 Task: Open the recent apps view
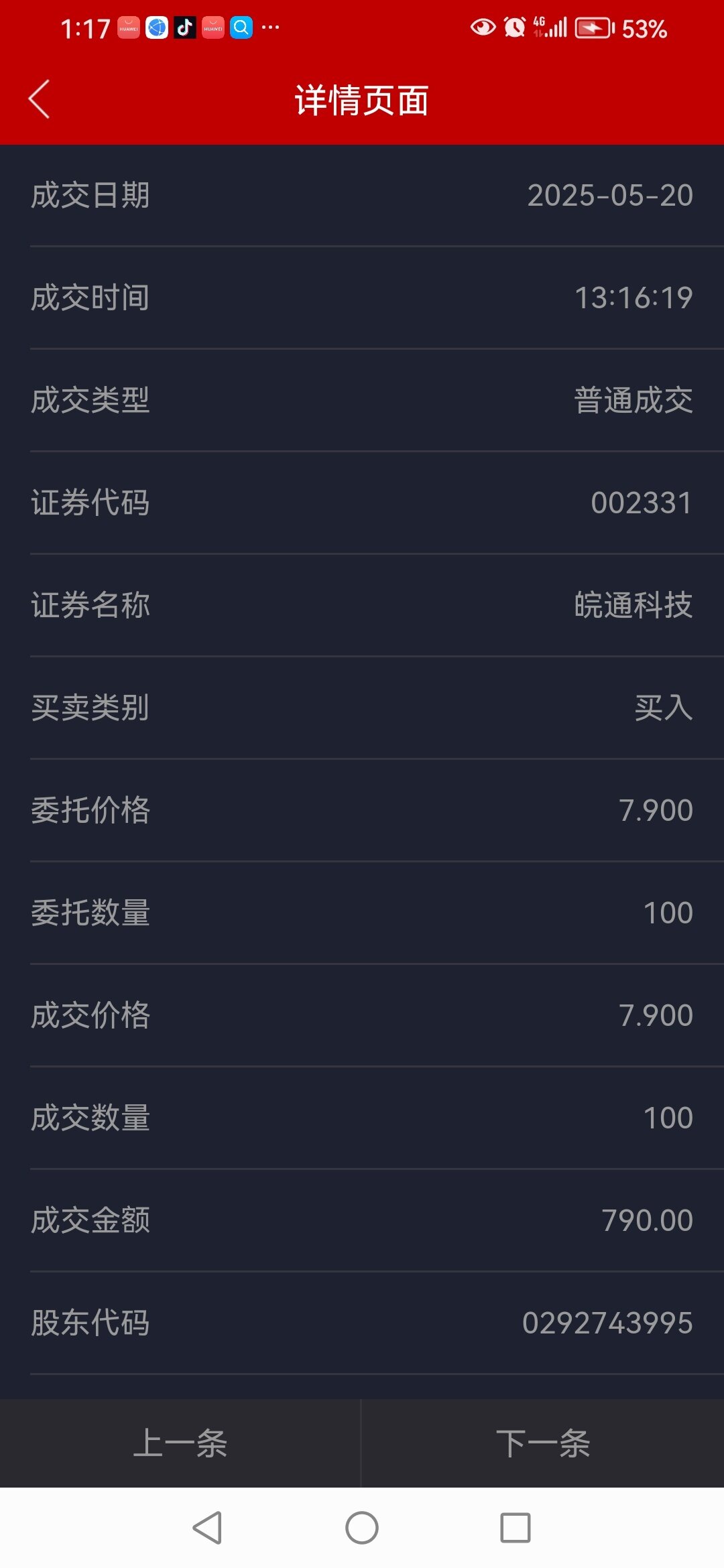[x=516, y=1528]
